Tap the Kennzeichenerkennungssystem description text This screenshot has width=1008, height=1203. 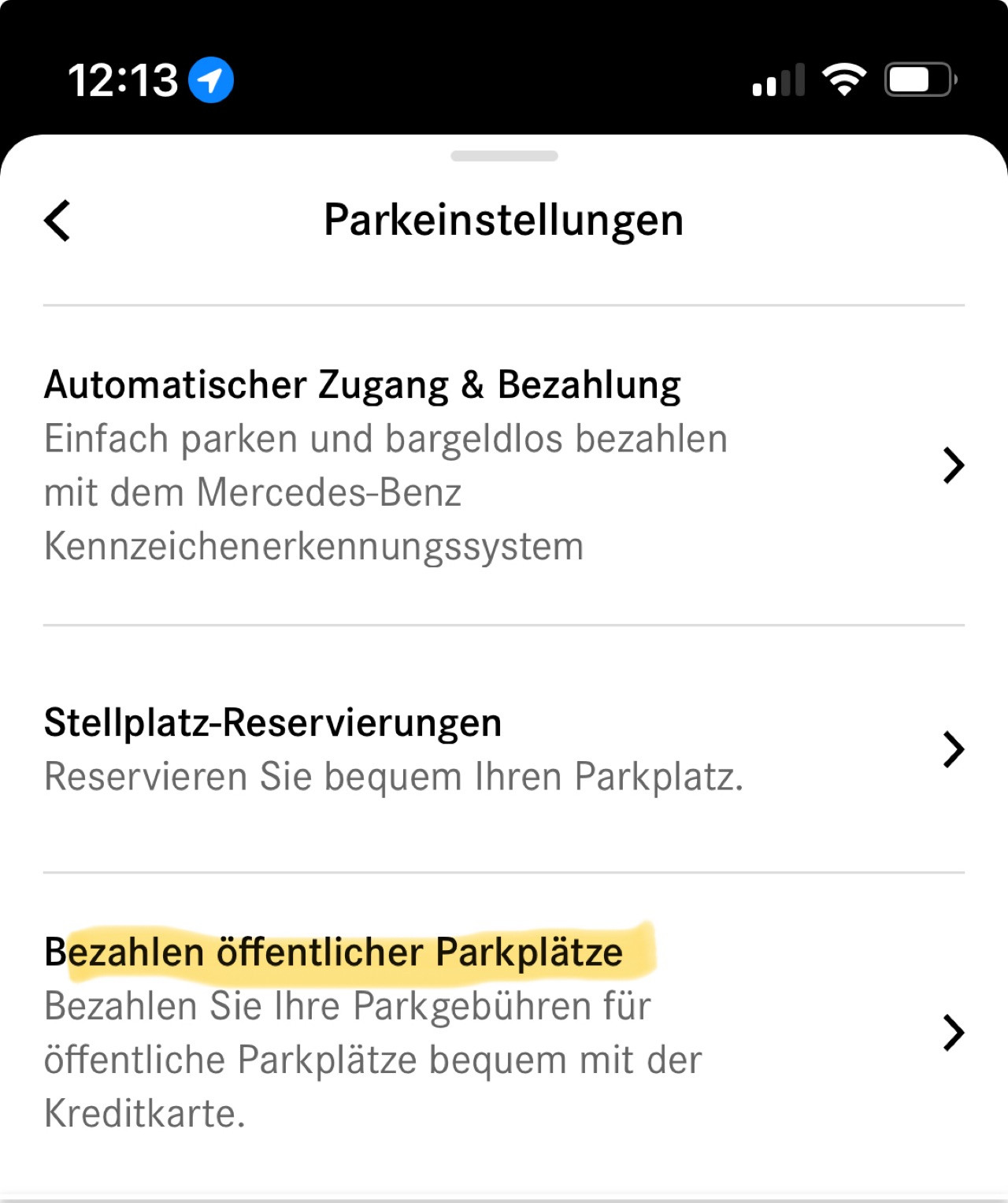pos(313,544)
